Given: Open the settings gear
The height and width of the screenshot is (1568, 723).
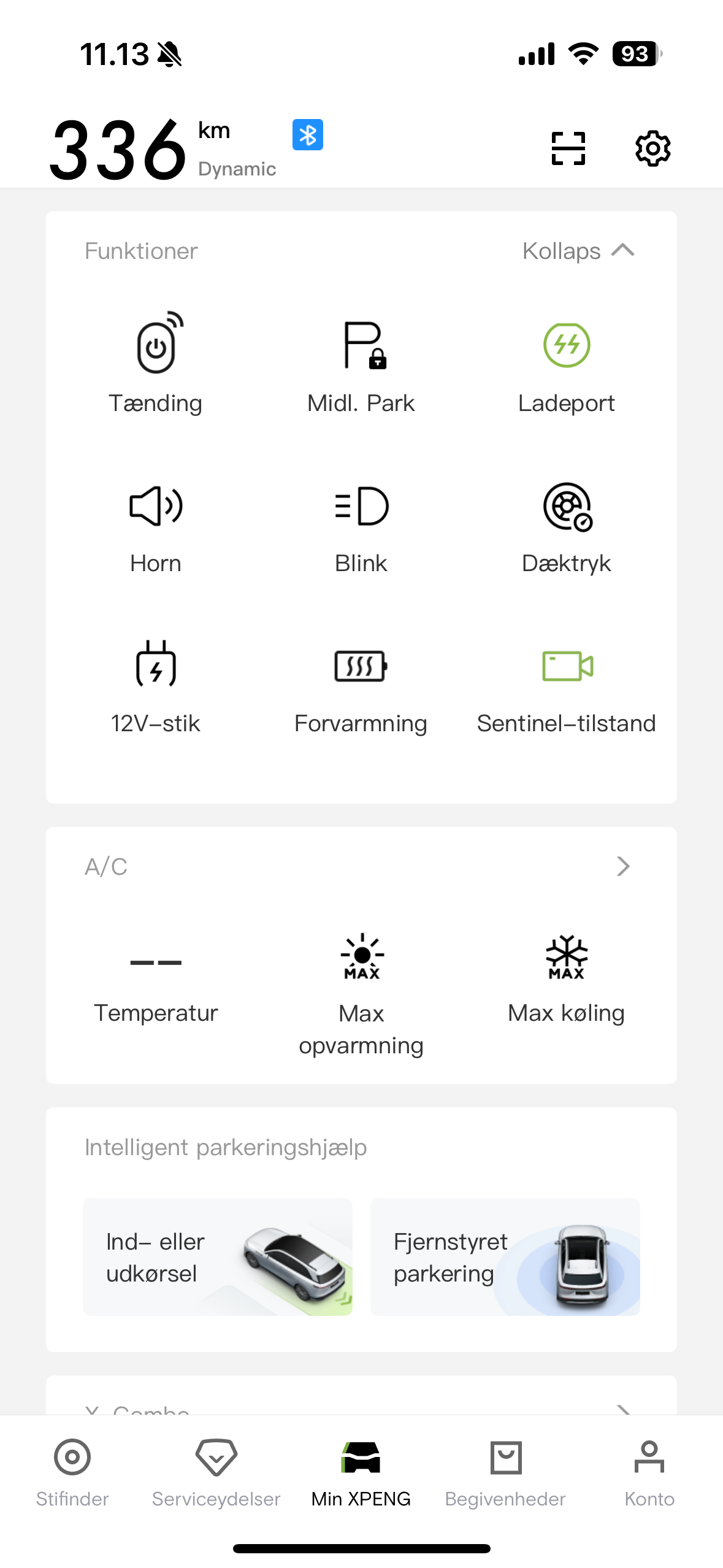Looking at the screenshot, I should click(652, 148).
